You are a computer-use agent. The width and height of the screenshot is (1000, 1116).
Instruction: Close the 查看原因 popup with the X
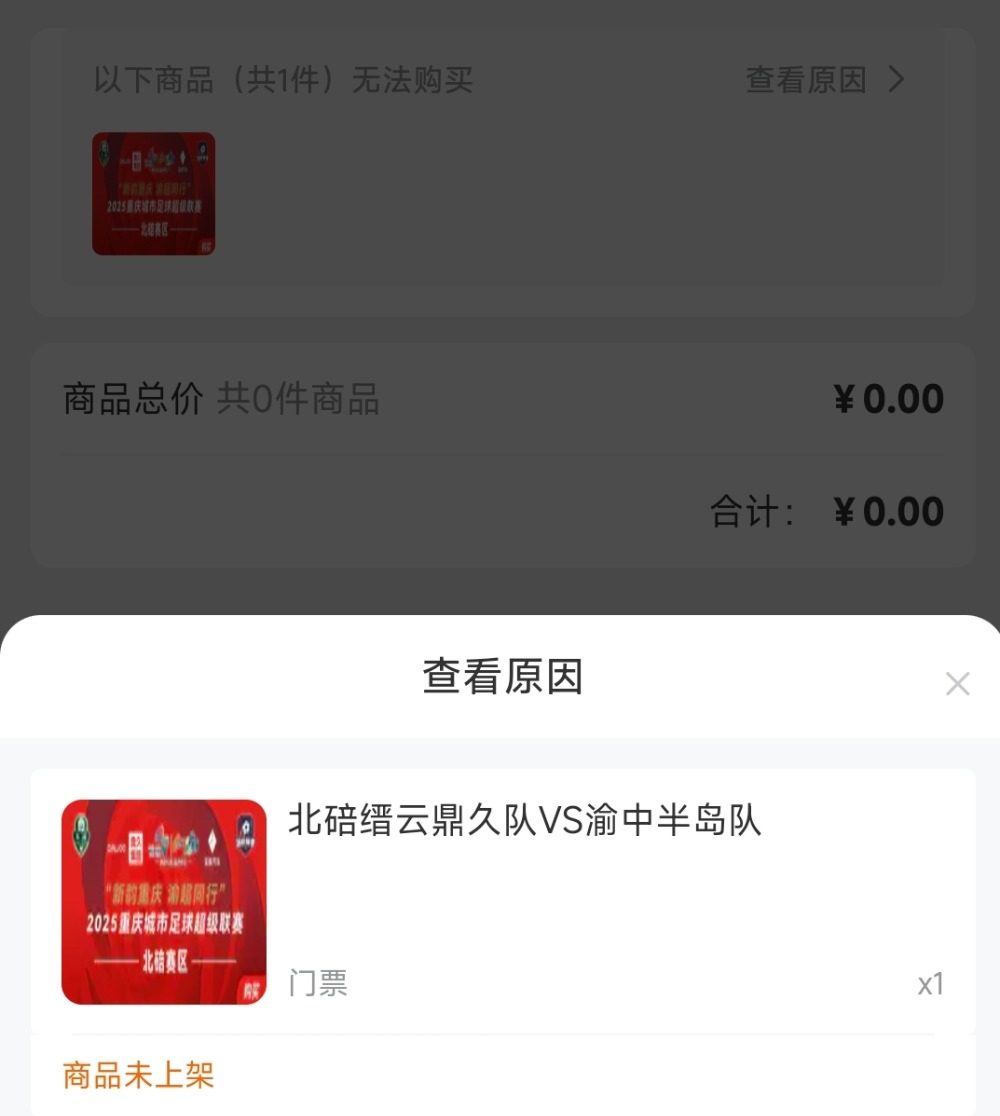coord(957,683)
